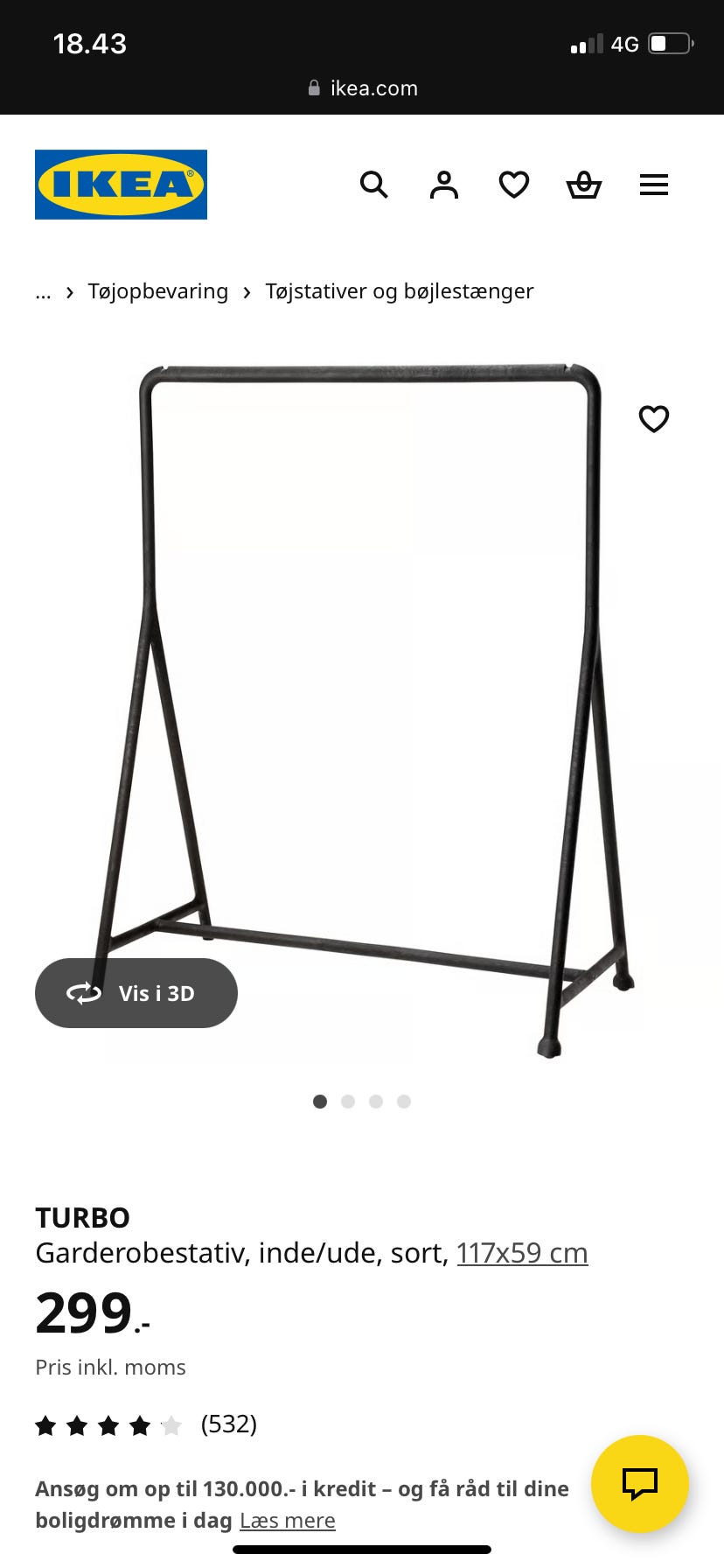The height and width of the screenshot is (1568, 724).
Task: Save TURBO rack to favorites
Action: click(x=654, y=419)
